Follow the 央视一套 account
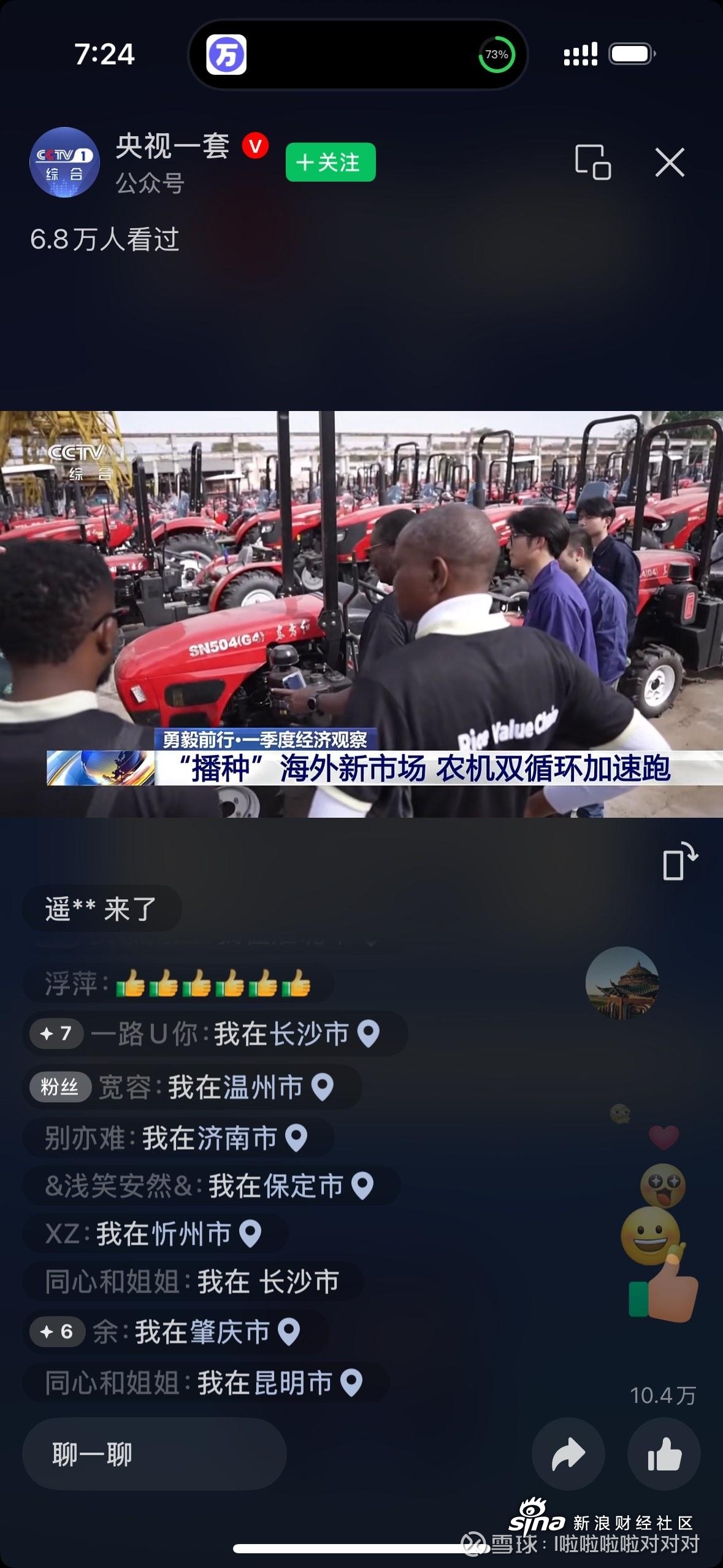This screenshot has height=1568, width=723. point(330,162)
